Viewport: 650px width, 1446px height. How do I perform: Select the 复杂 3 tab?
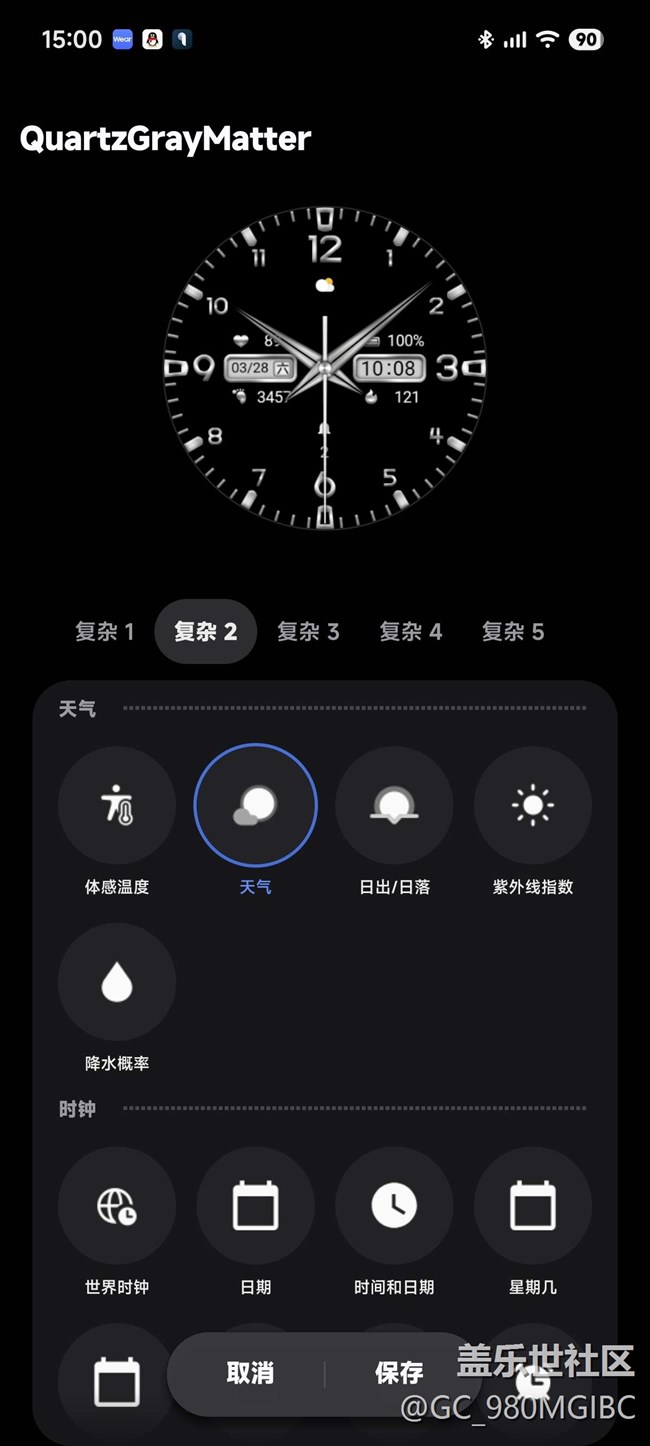click(308, 632)
